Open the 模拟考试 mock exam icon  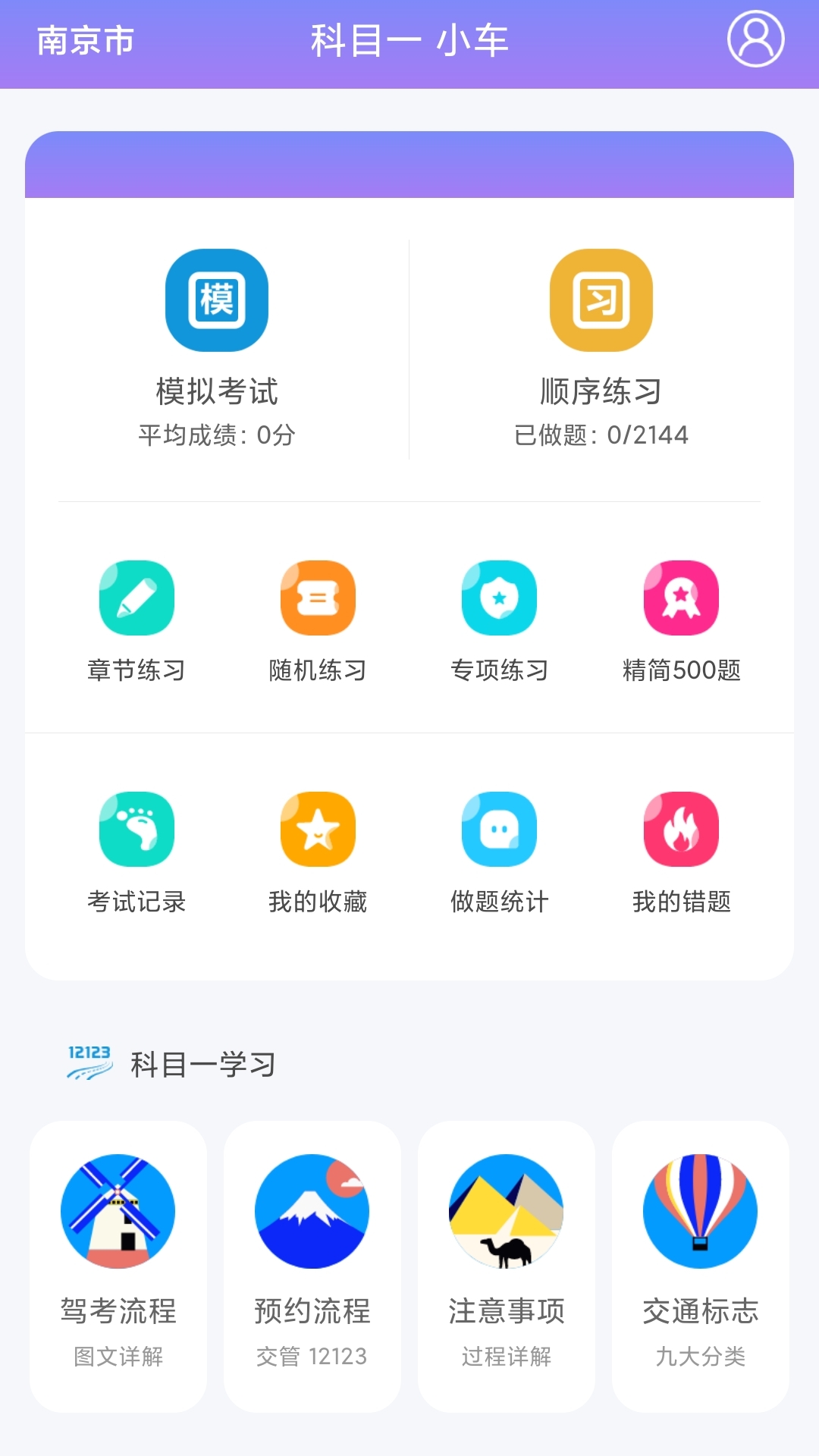[x=216, y=301]
